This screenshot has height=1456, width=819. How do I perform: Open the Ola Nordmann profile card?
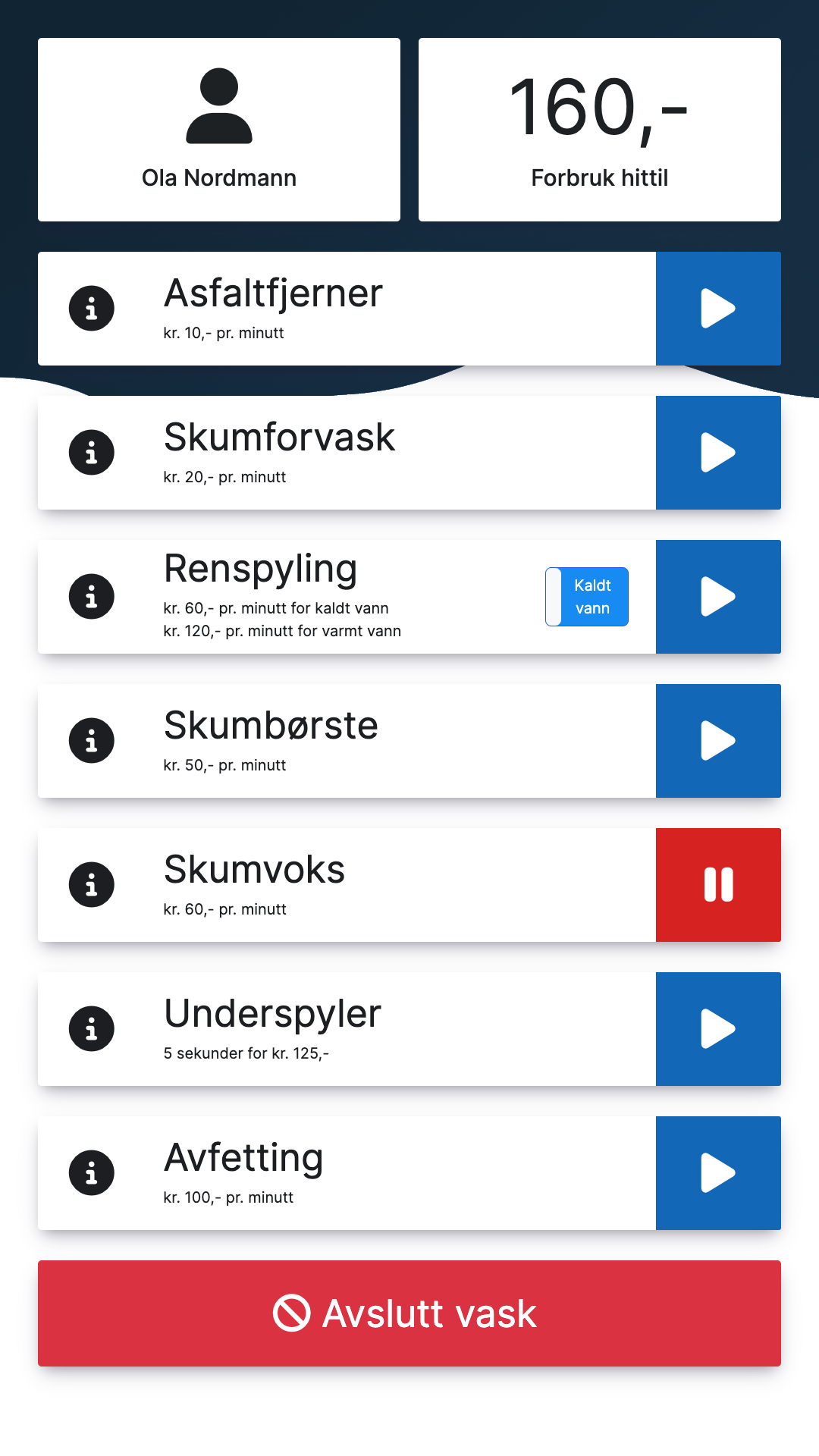(219, 130)
